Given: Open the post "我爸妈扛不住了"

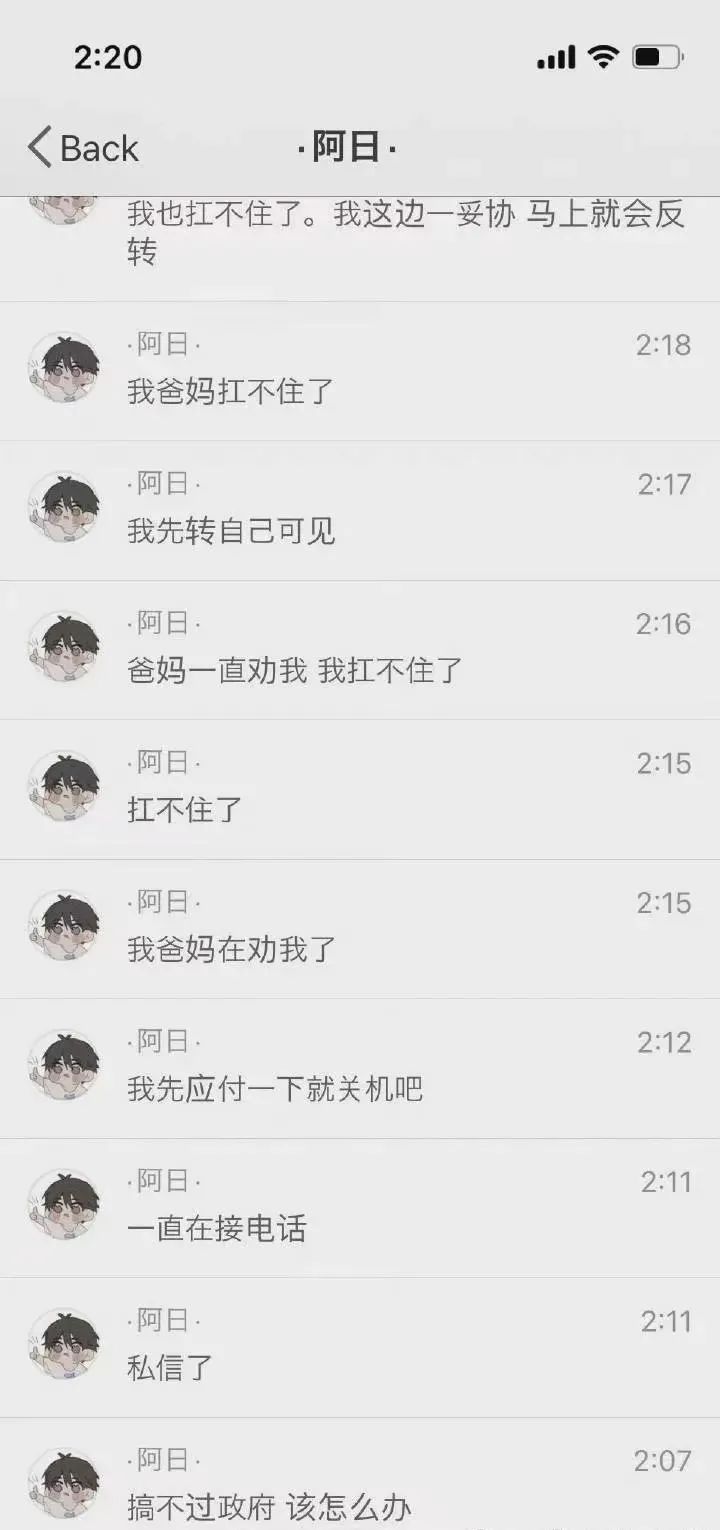Looking at the screenshot, I should [x=232, y=390].
